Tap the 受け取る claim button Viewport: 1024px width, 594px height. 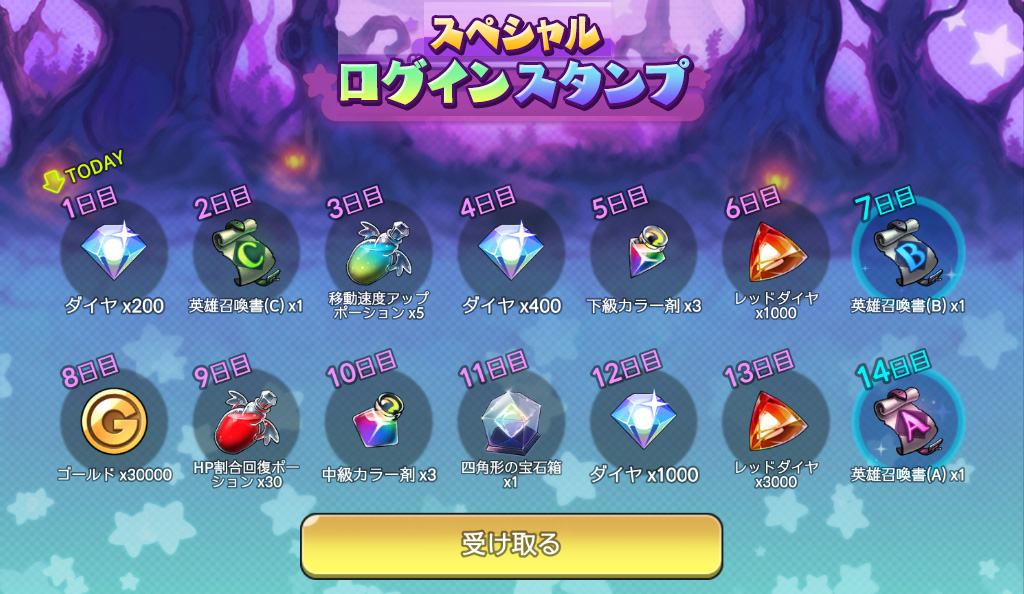(511, 545)
